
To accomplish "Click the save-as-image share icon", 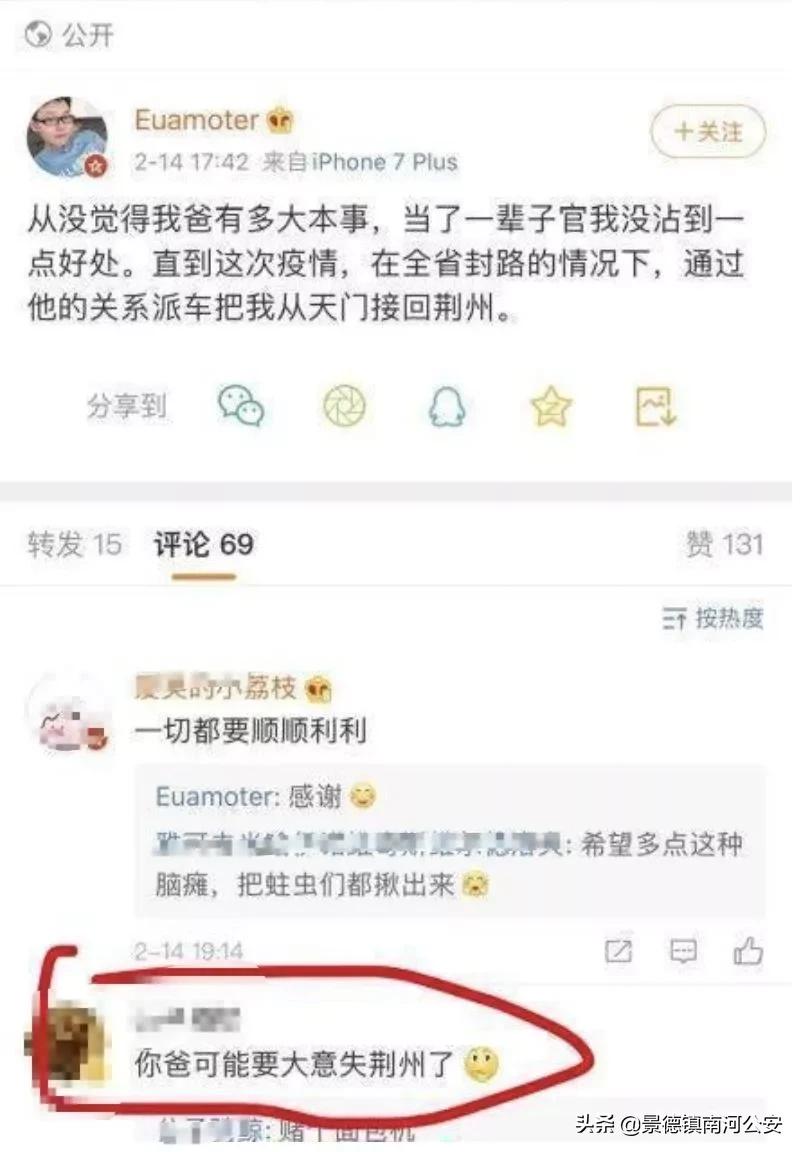I will click(x=655, y=404).
